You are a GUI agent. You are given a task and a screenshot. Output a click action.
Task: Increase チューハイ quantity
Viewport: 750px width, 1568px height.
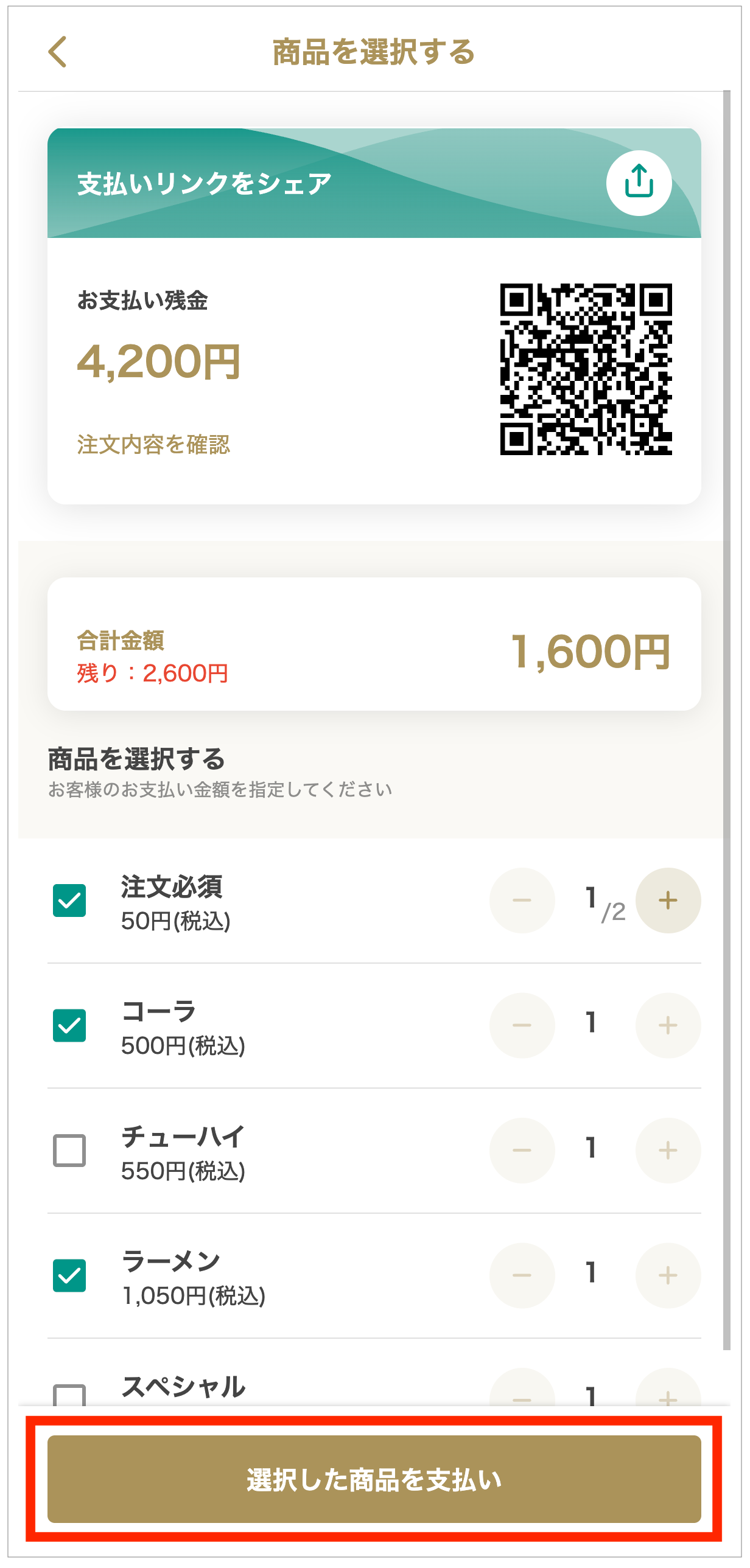668,1150
